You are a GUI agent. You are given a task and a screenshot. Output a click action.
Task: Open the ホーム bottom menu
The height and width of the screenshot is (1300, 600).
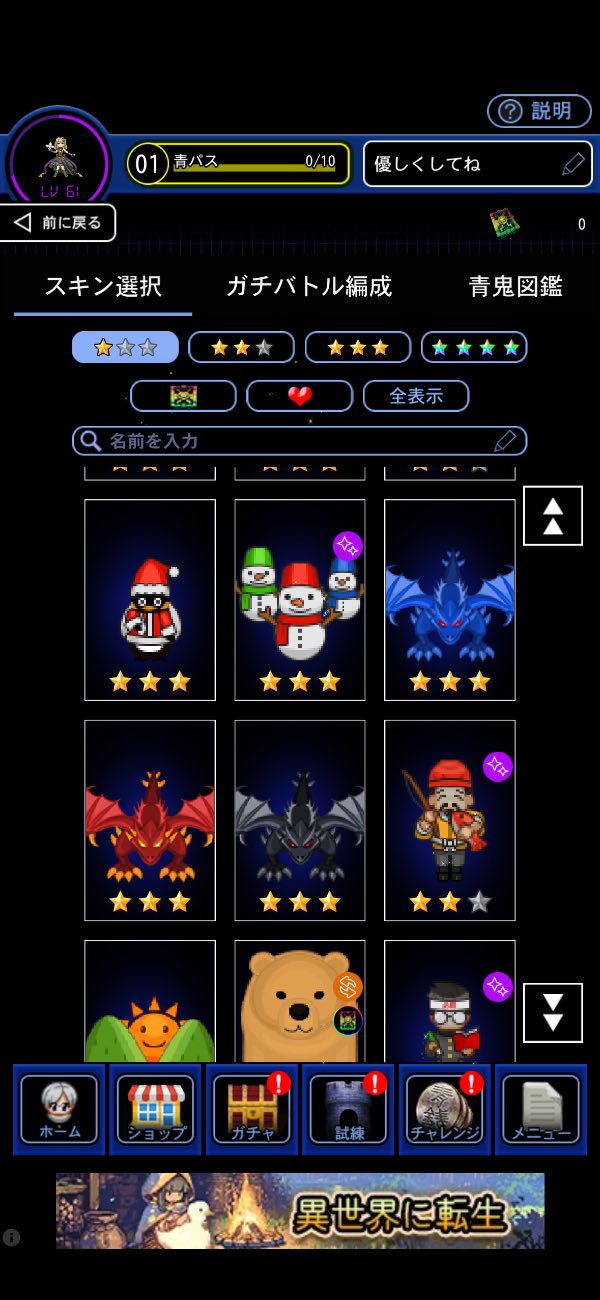pyautogui.click(x=59, y=1109)
